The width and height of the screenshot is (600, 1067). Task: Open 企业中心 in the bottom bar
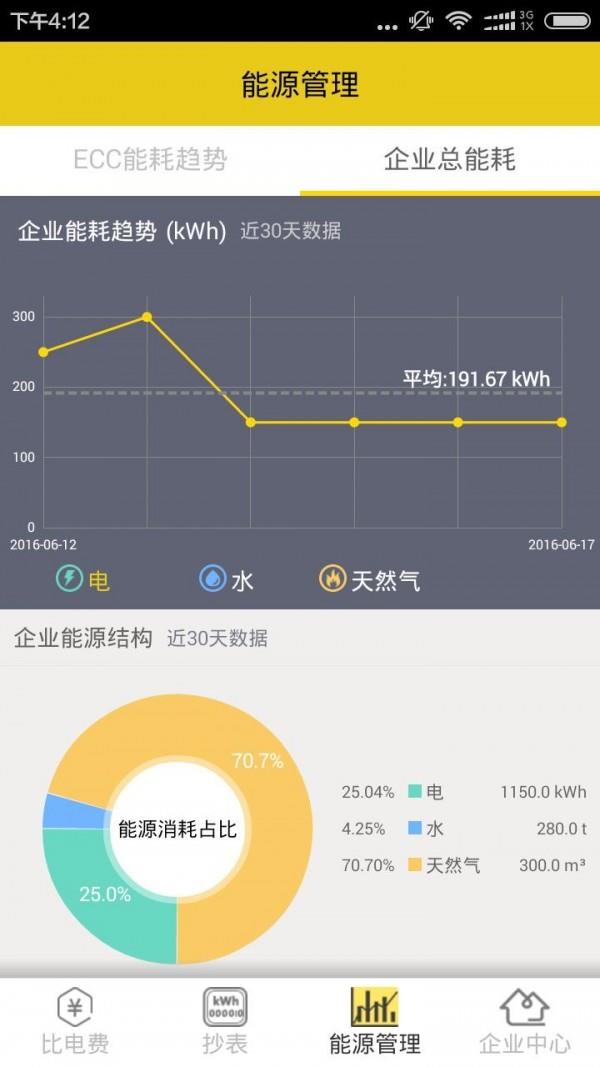point(525,1022)
